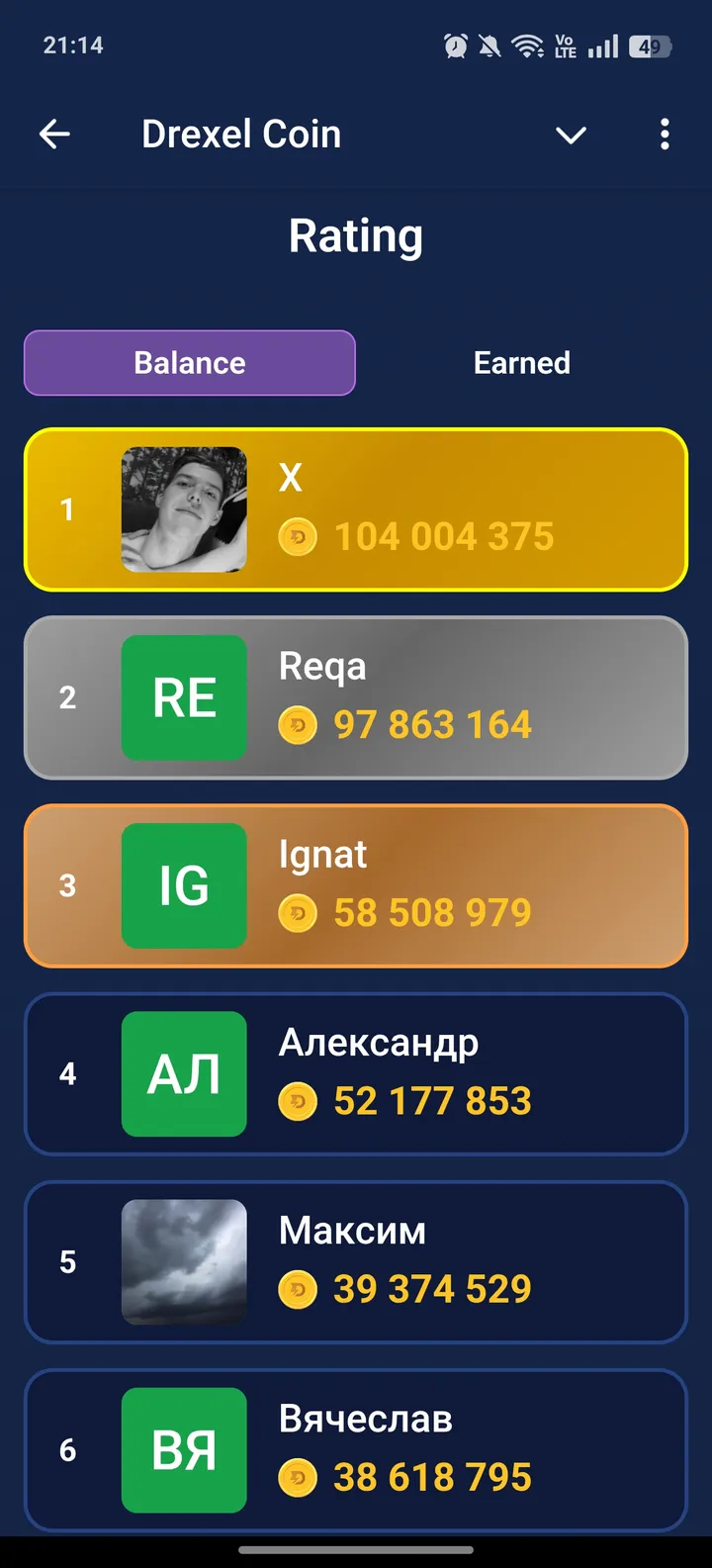The width and height of the screenshot is (712, 1568).
Task: Switch to the Earned tab
Action: click(521, 363)
